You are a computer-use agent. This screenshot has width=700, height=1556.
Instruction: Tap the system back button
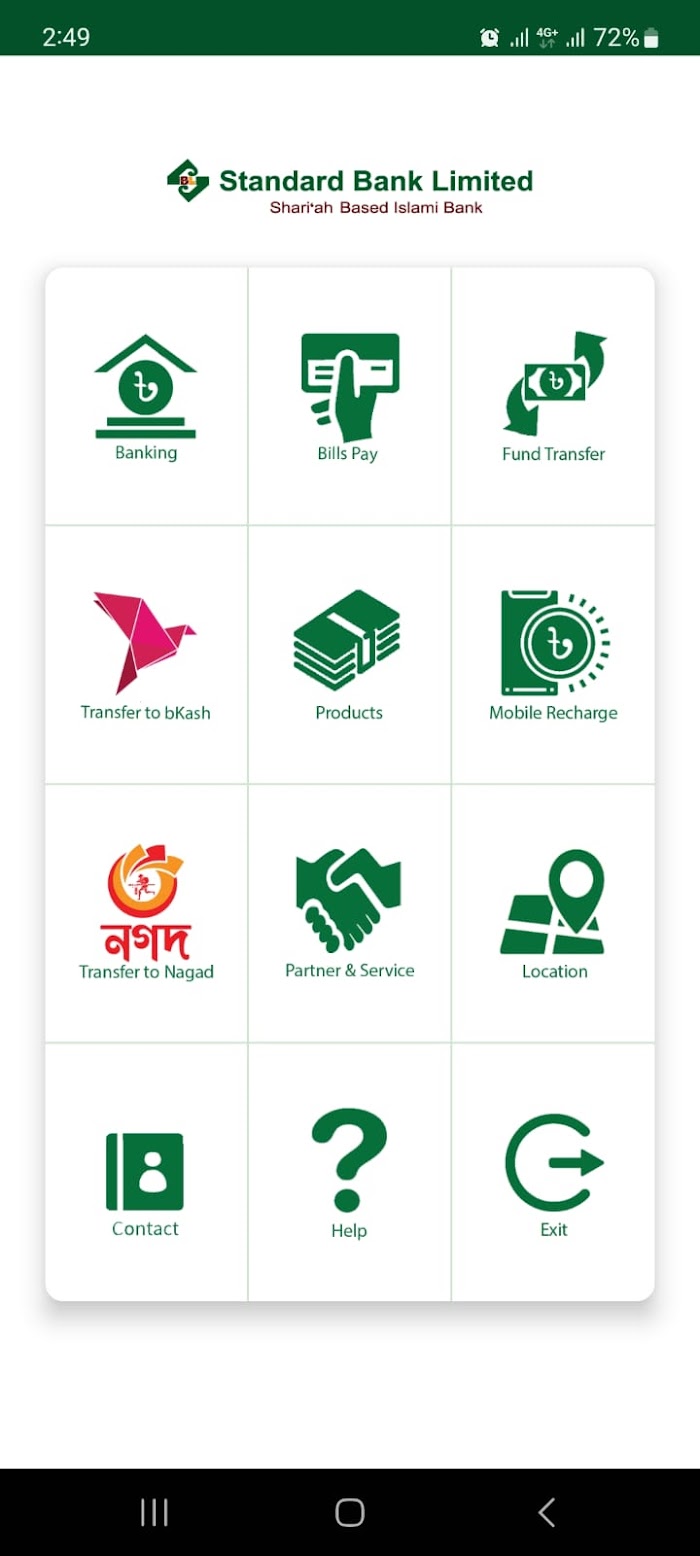click(x=546, y=1512)
